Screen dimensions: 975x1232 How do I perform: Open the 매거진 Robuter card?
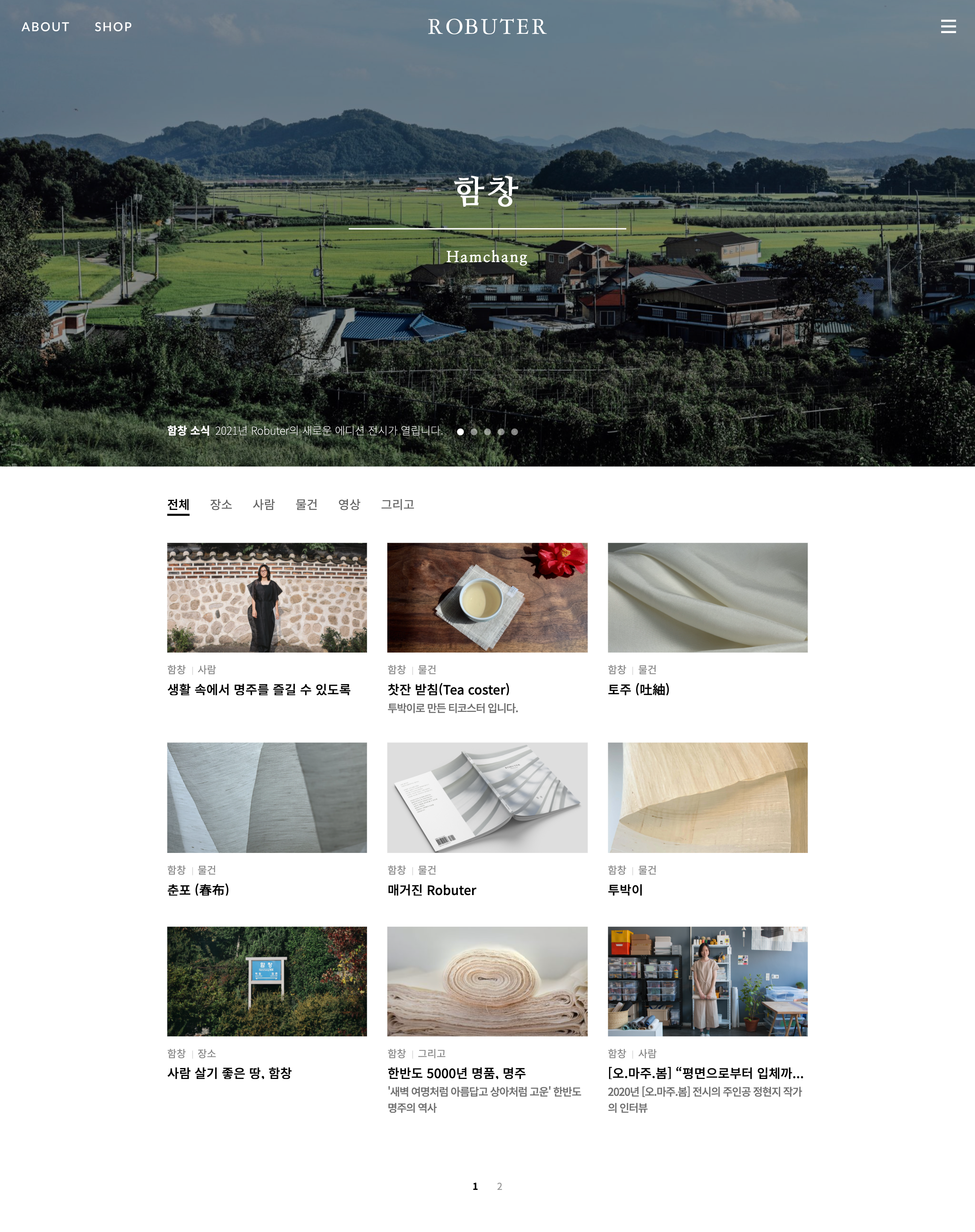pos(431,890)
